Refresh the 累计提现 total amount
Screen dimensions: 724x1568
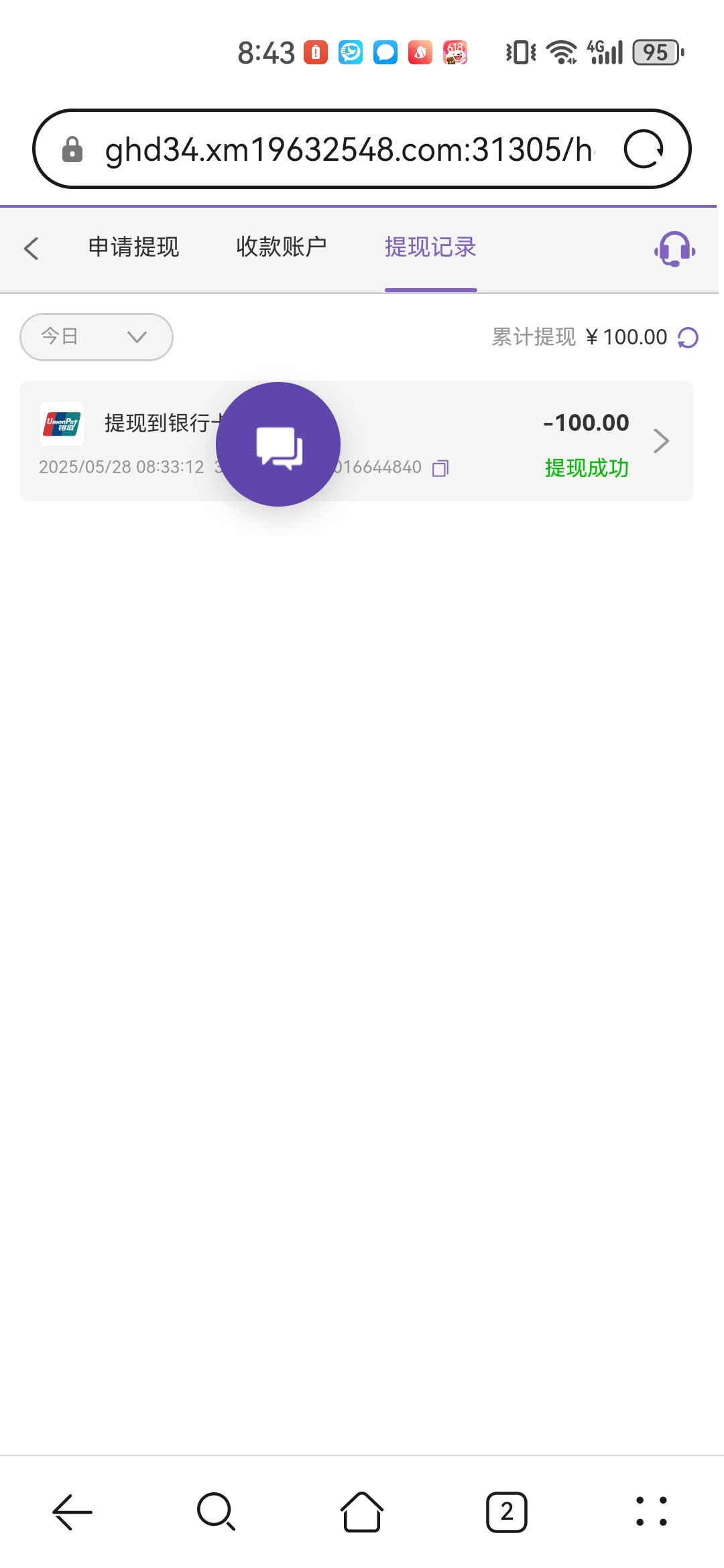[688, 337]
